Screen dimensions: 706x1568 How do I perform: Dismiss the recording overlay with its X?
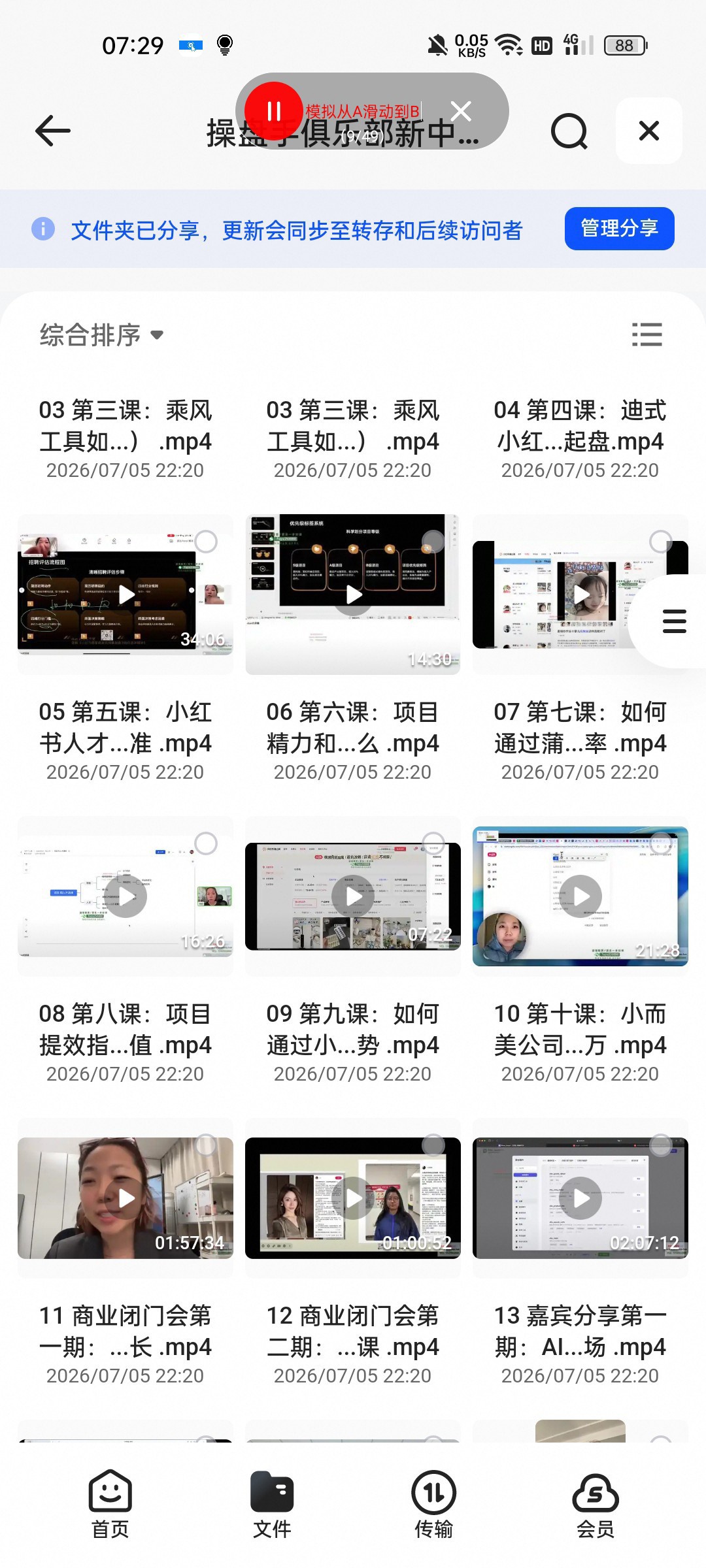click(461, 111)
